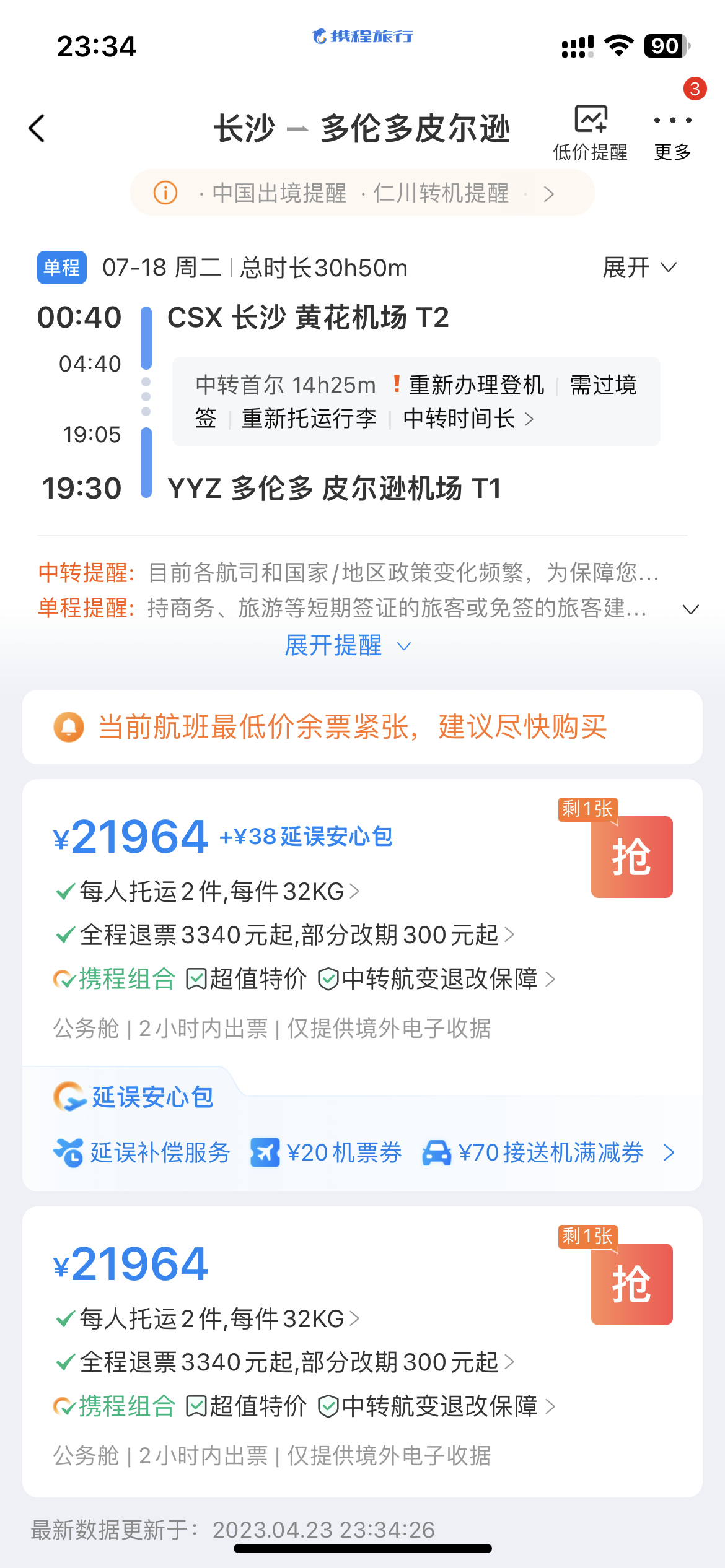Grab the ¥21964 ticket without 延误安心包

pyautogui.click(x=631, y=1284)
